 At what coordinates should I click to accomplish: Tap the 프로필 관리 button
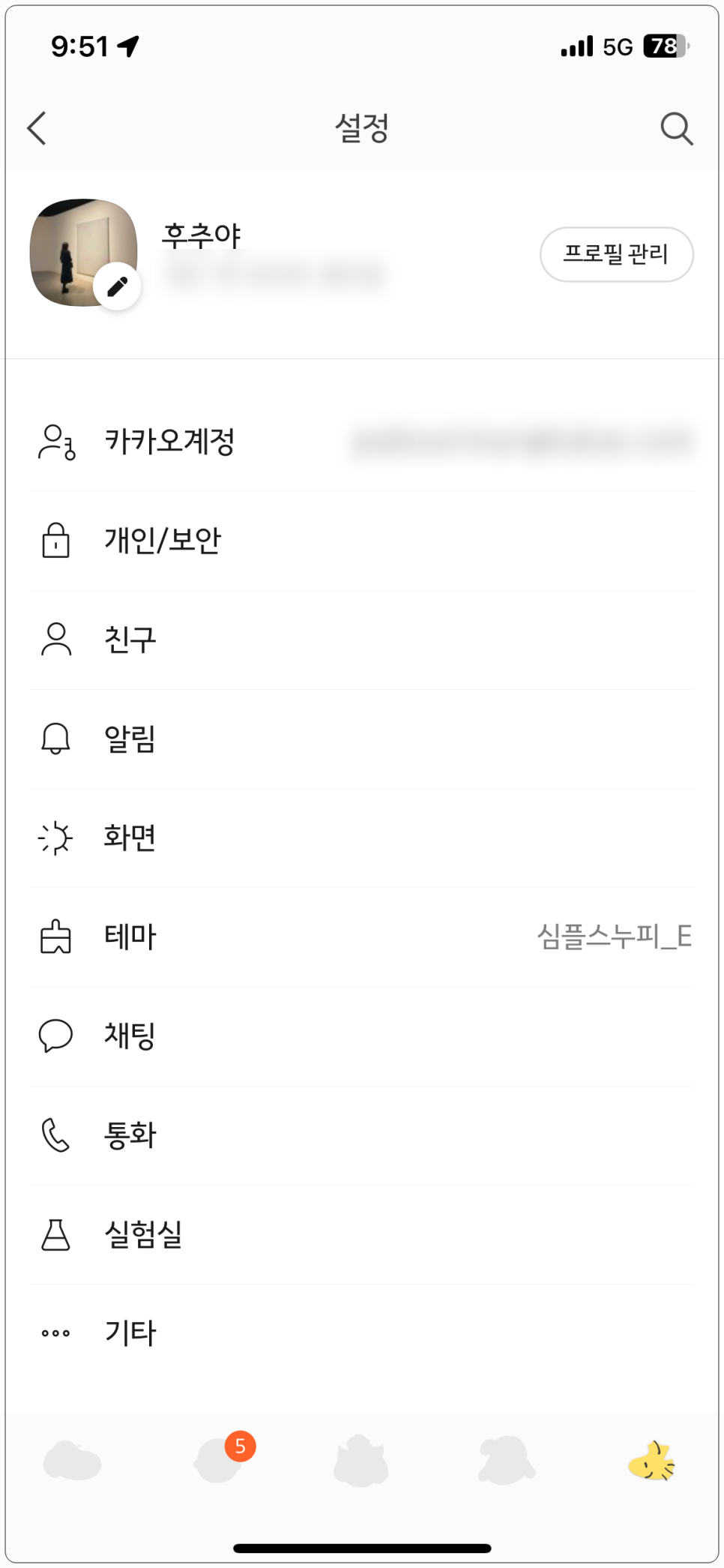(x=616, y=254)
